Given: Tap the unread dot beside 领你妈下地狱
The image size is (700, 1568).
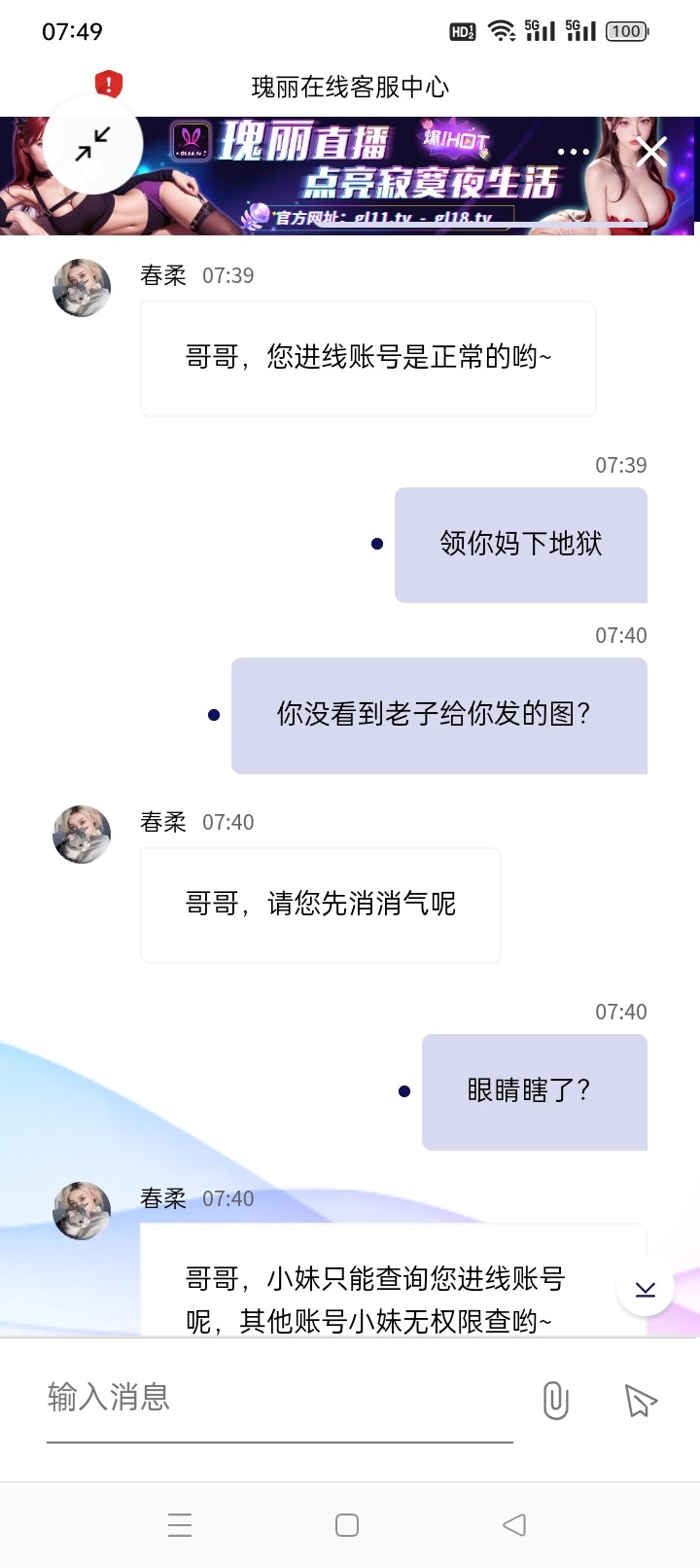Looking at the screenshot, I should click(x=378, y=545).
